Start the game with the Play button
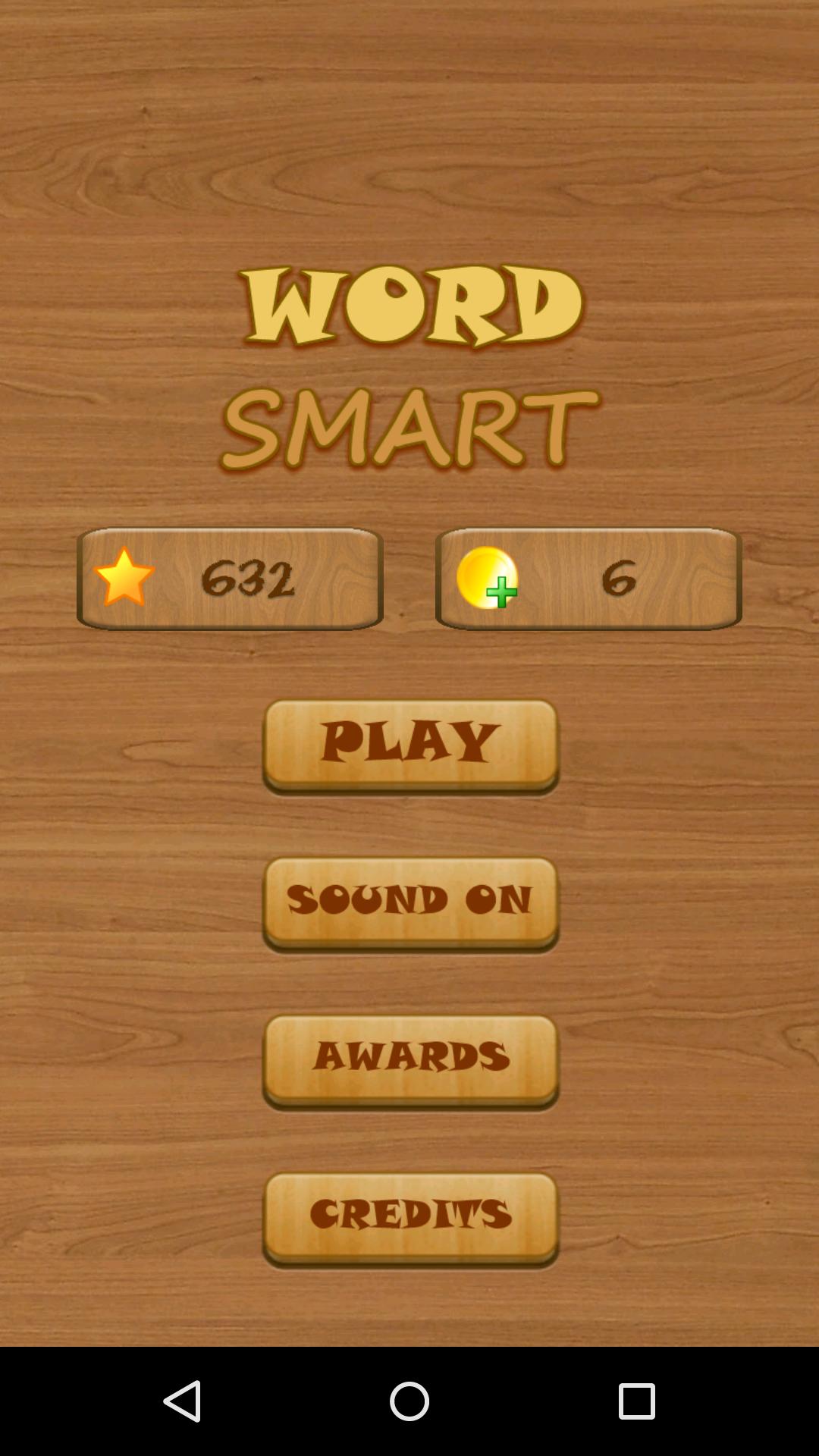Screen dimensions: 819x1456 [410, 745]
